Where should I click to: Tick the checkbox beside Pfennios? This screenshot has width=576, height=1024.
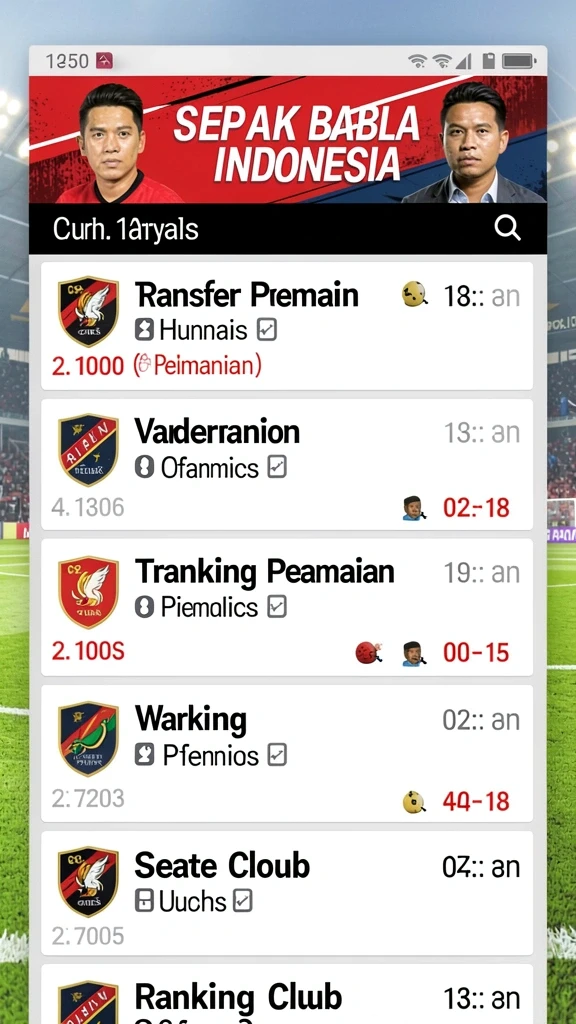pos(277,756)
